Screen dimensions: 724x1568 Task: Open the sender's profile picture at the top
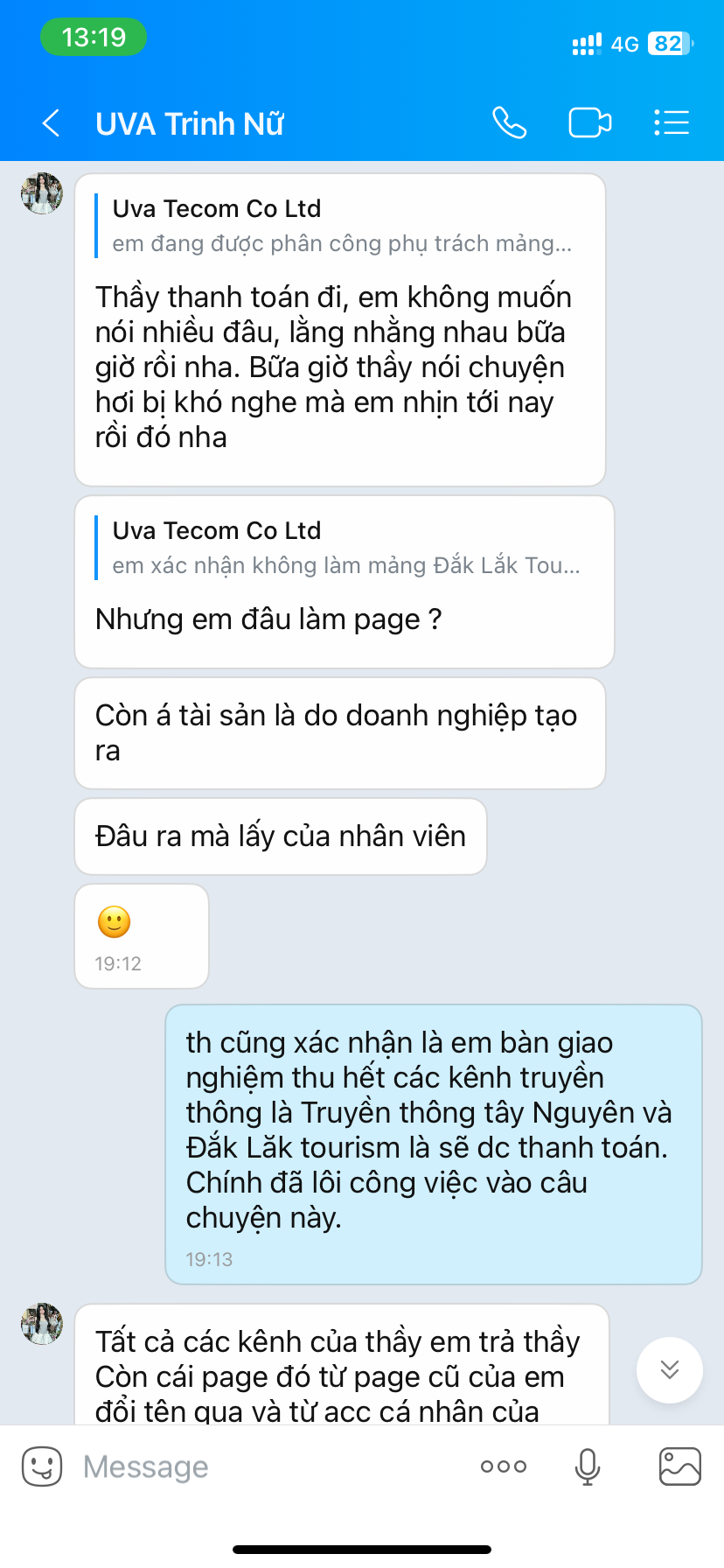[x=42, y=193]
